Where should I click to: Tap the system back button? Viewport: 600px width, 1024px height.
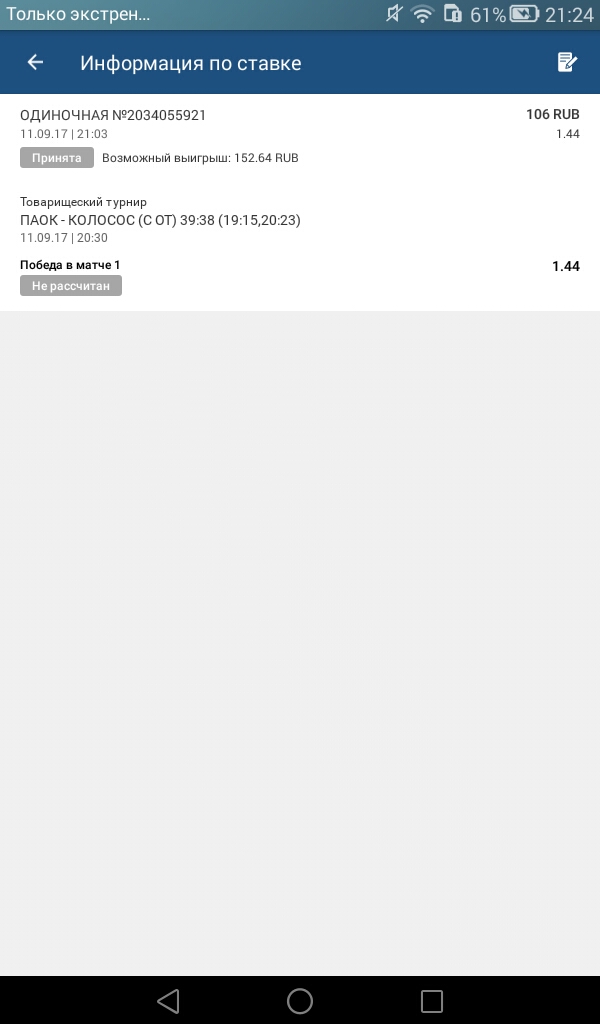coord(168,1000)
